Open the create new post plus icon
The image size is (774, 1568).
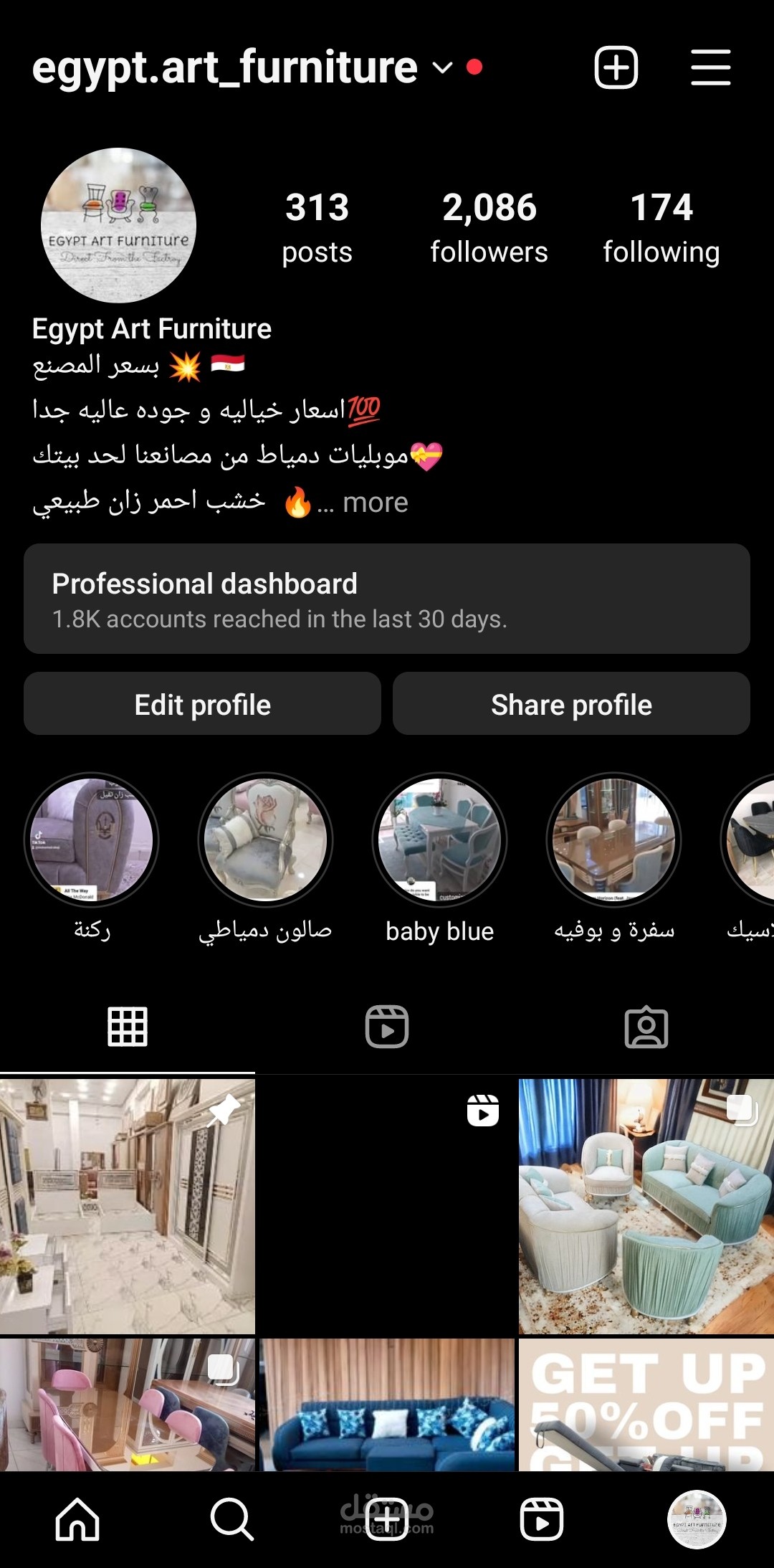tap(616, 67)
